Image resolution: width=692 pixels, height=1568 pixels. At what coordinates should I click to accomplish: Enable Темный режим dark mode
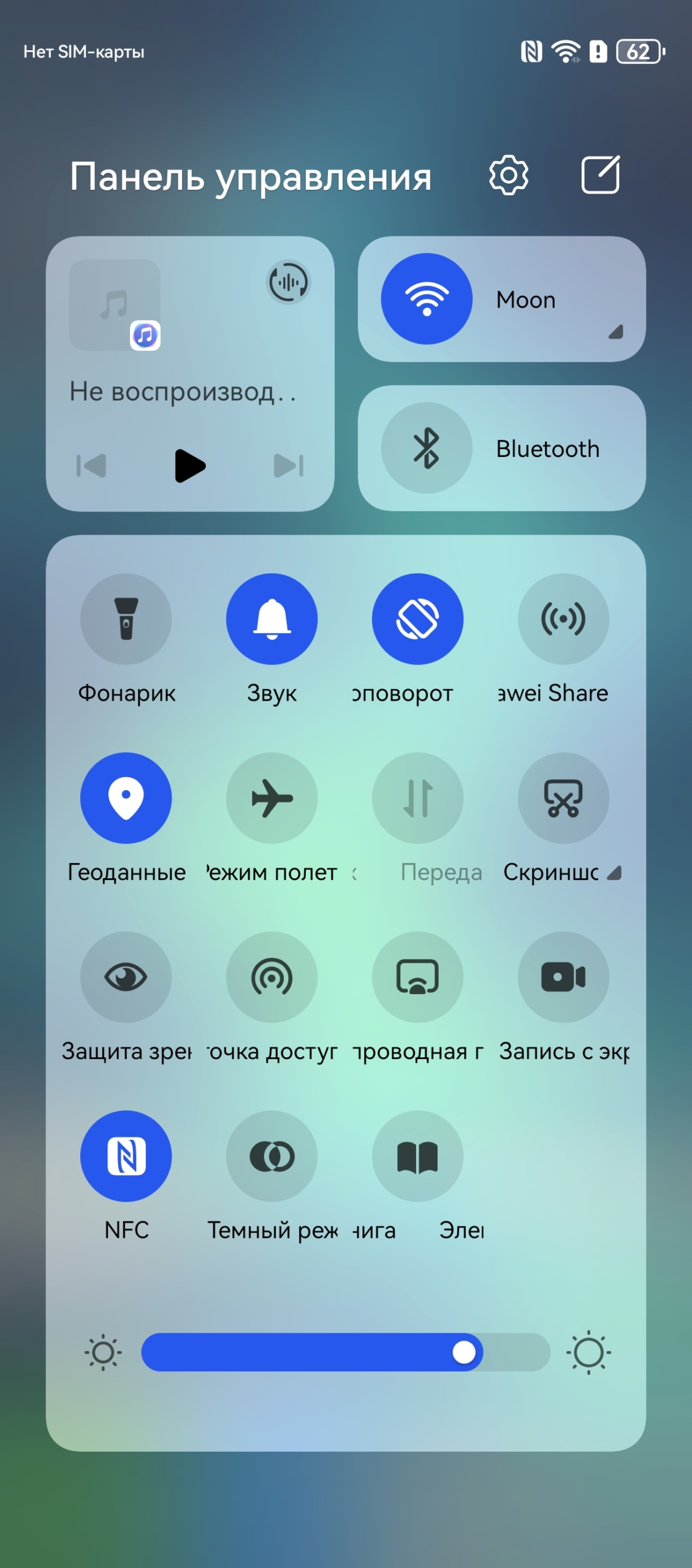pos(272,1156)
